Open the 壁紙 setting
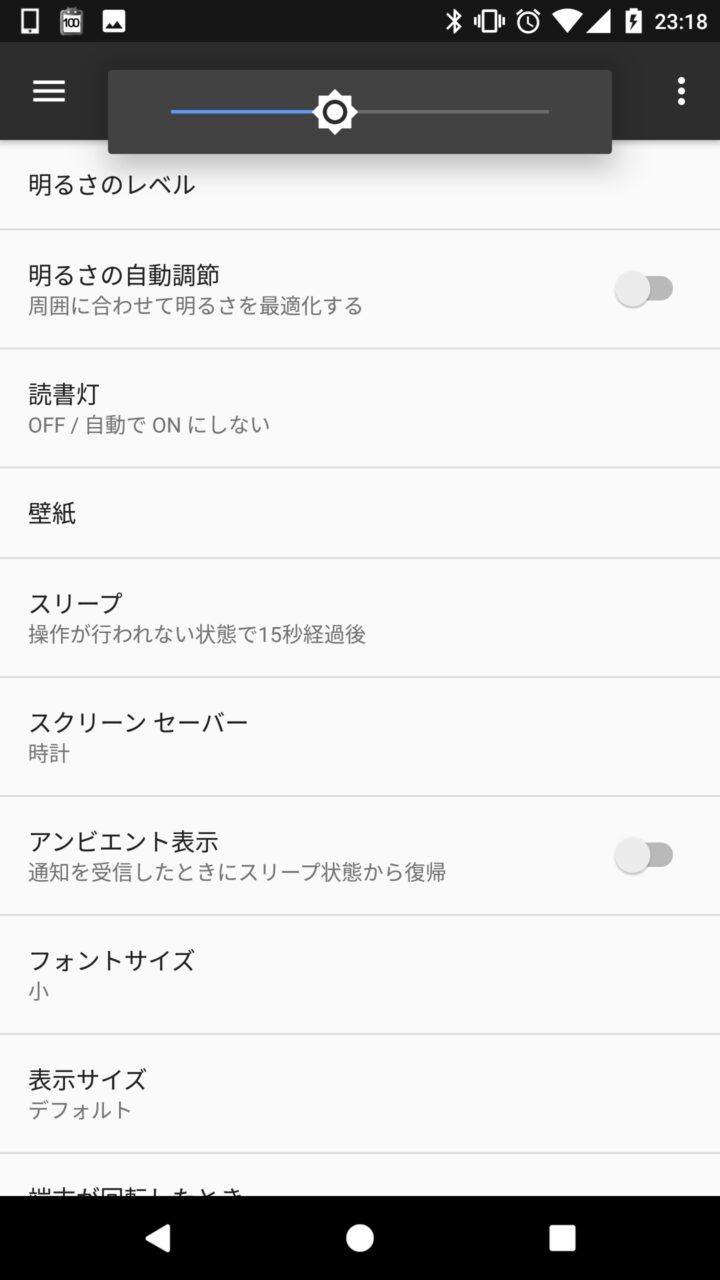720x1280 pixels. point(52,514)
